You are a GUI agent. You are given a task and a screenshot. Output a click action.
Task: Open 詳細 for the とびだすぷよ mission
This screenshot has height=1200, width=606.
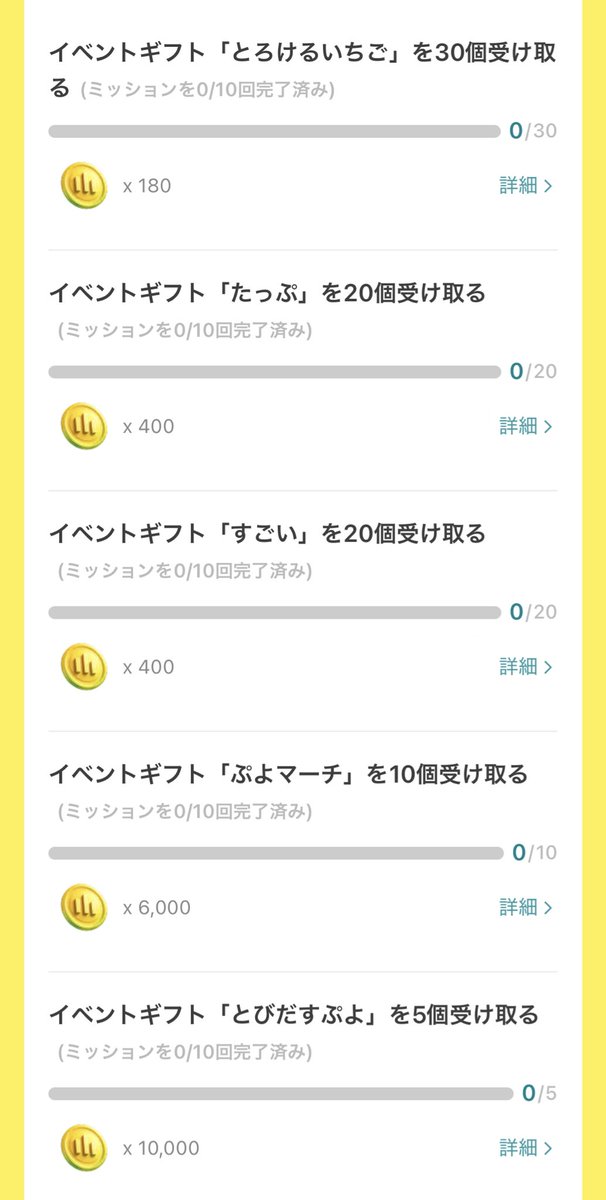coord(526,1147)
